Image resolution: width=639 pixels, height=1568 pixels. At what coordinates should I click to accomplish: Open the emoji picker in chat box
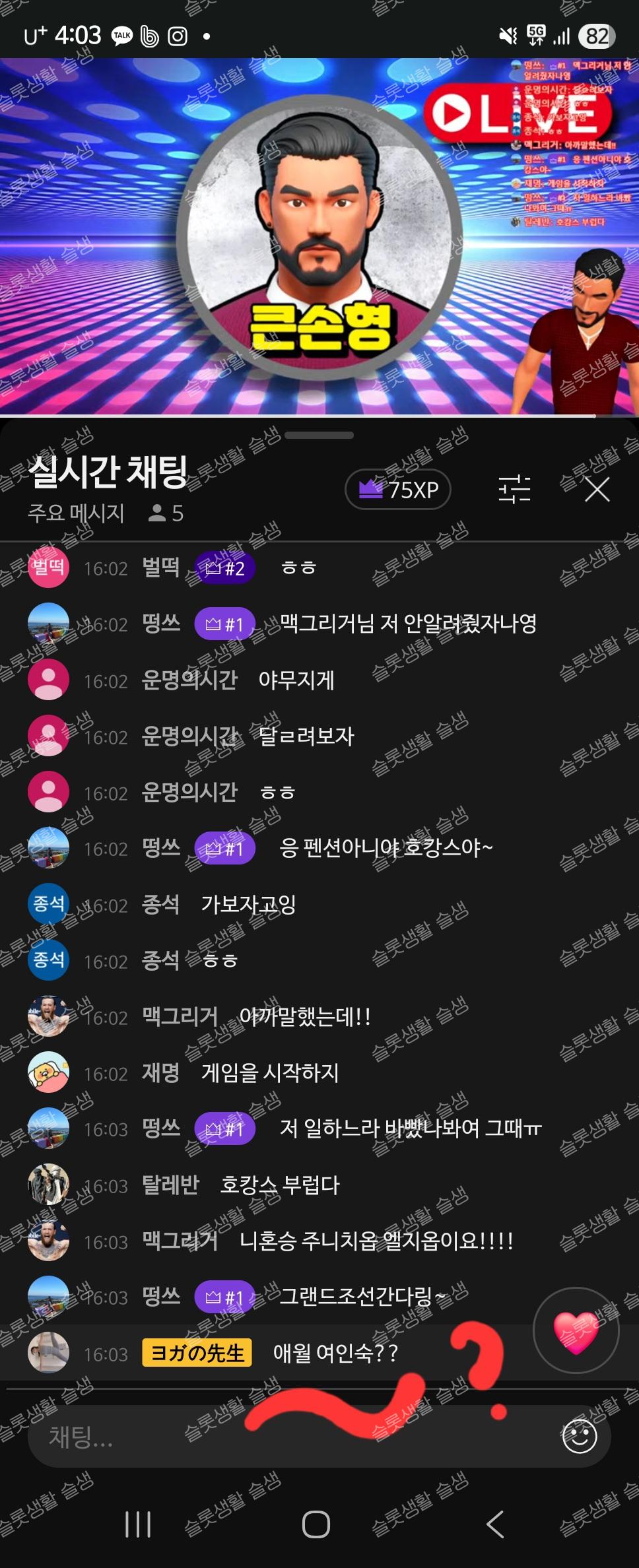[580, 1436]
